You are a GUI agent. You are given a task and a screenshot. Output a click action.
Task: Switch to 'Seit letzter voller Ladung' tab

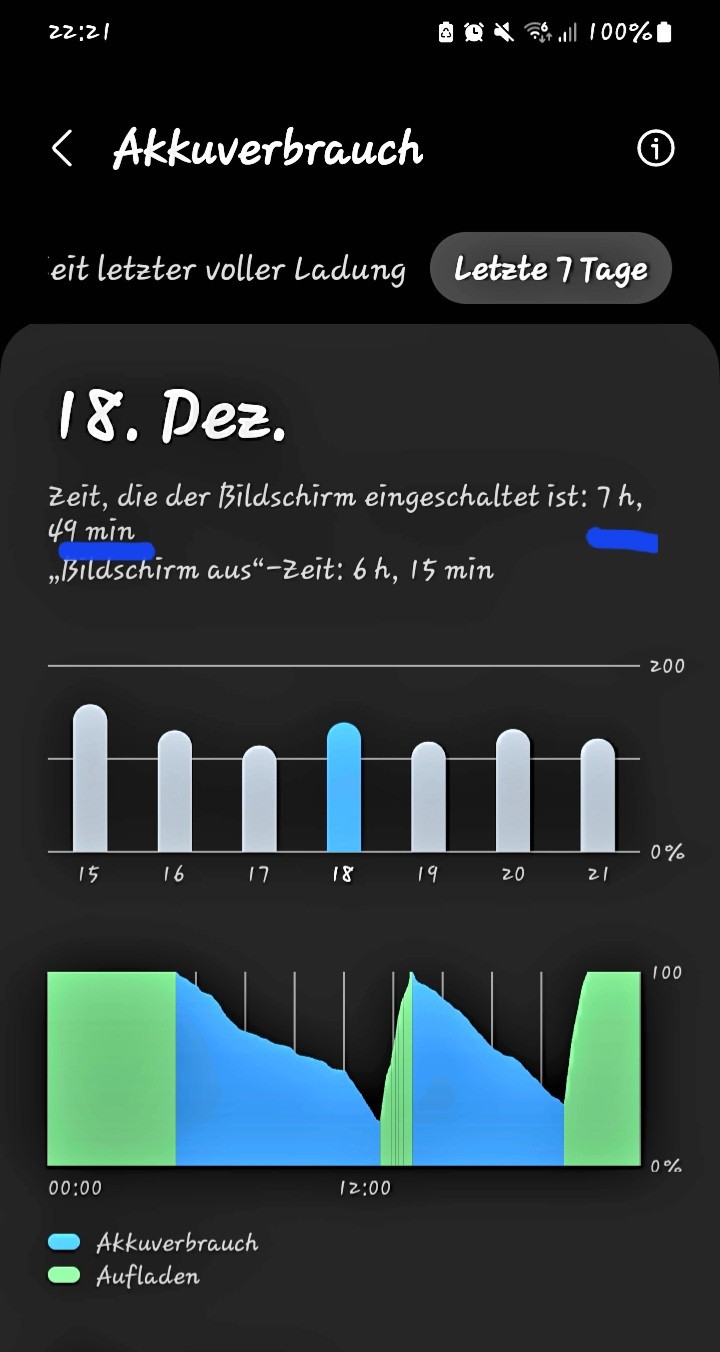228,269
